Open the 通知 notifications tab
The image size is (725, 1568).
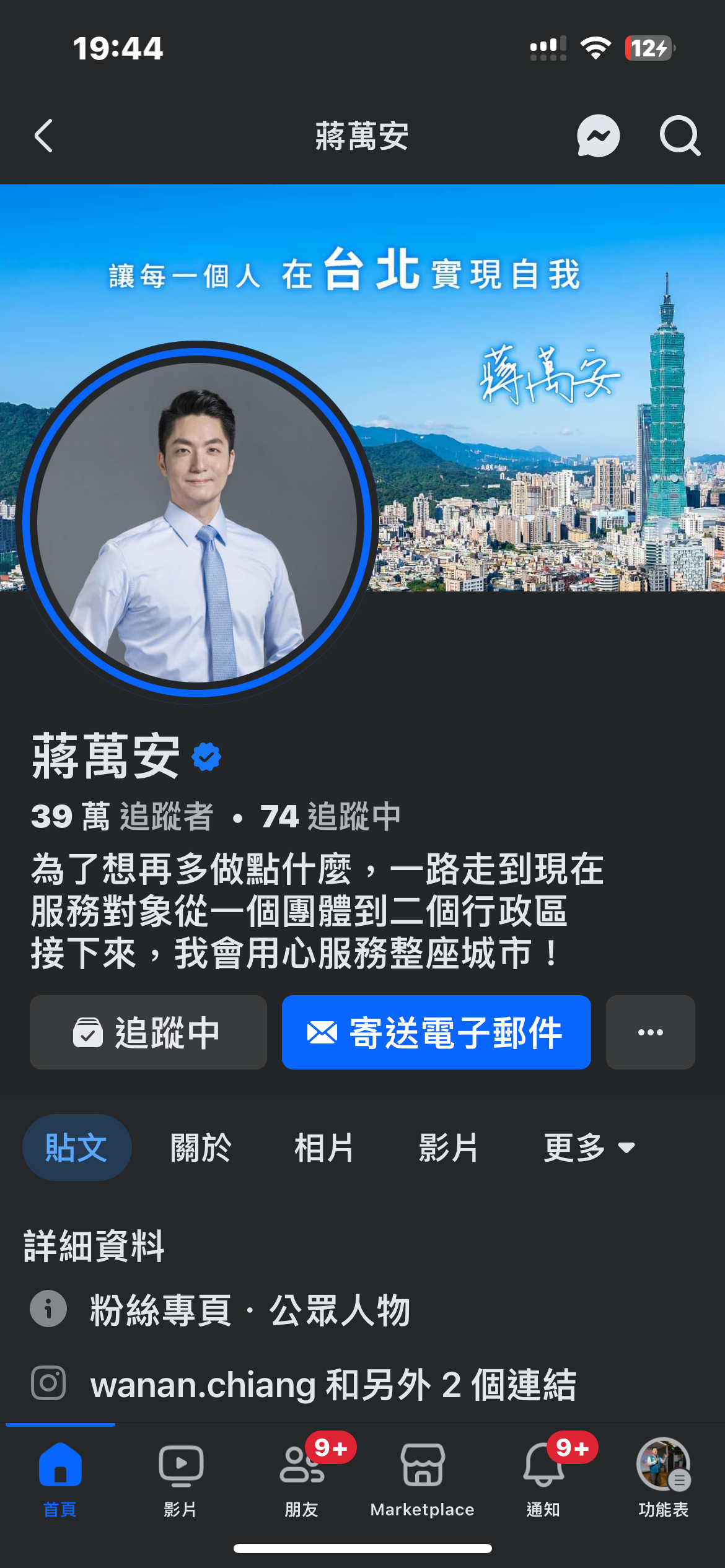pyautogui.click(x=543, y=1477)
